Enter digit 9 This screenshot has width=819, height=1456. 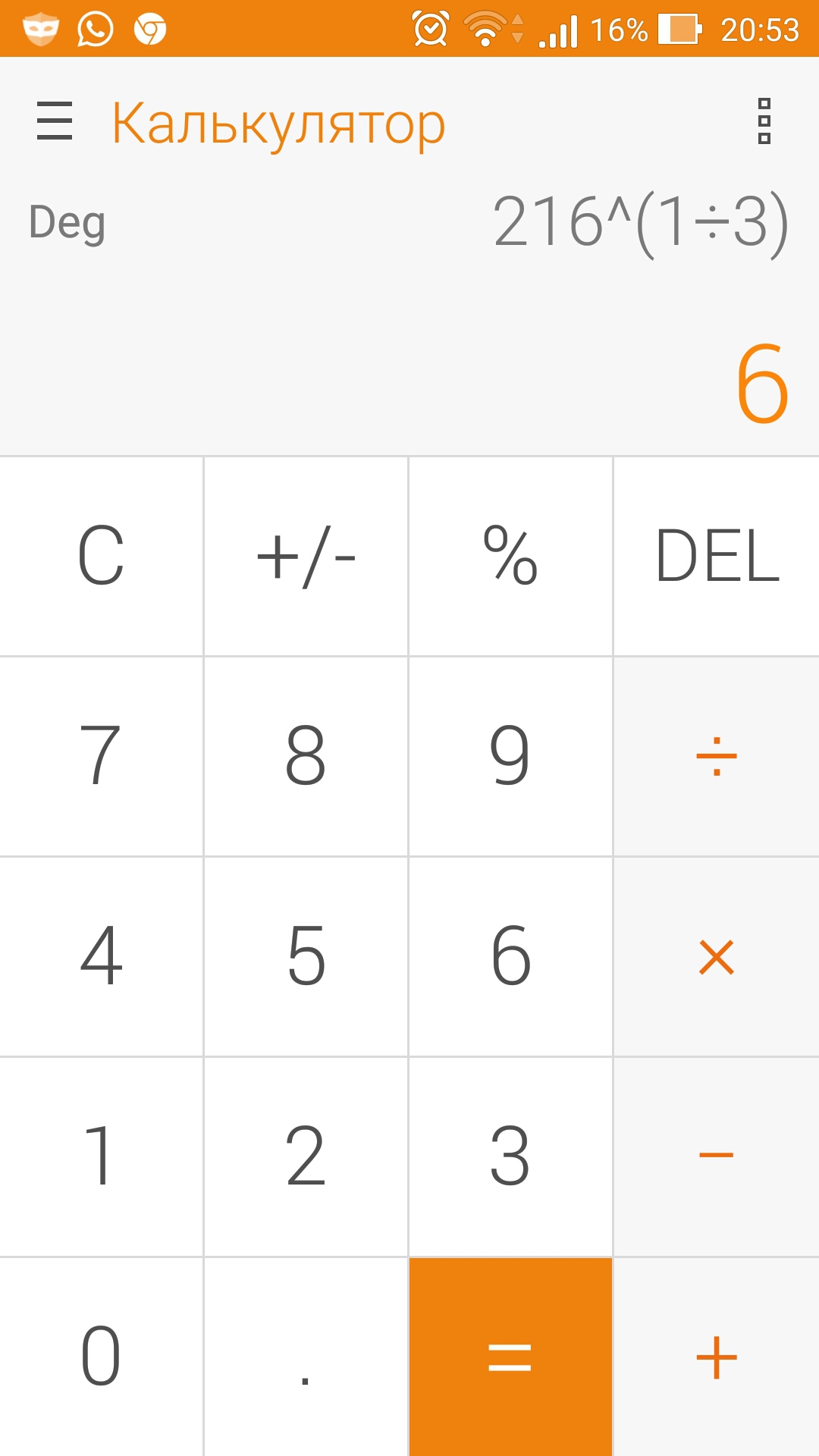tap(510, 756)
